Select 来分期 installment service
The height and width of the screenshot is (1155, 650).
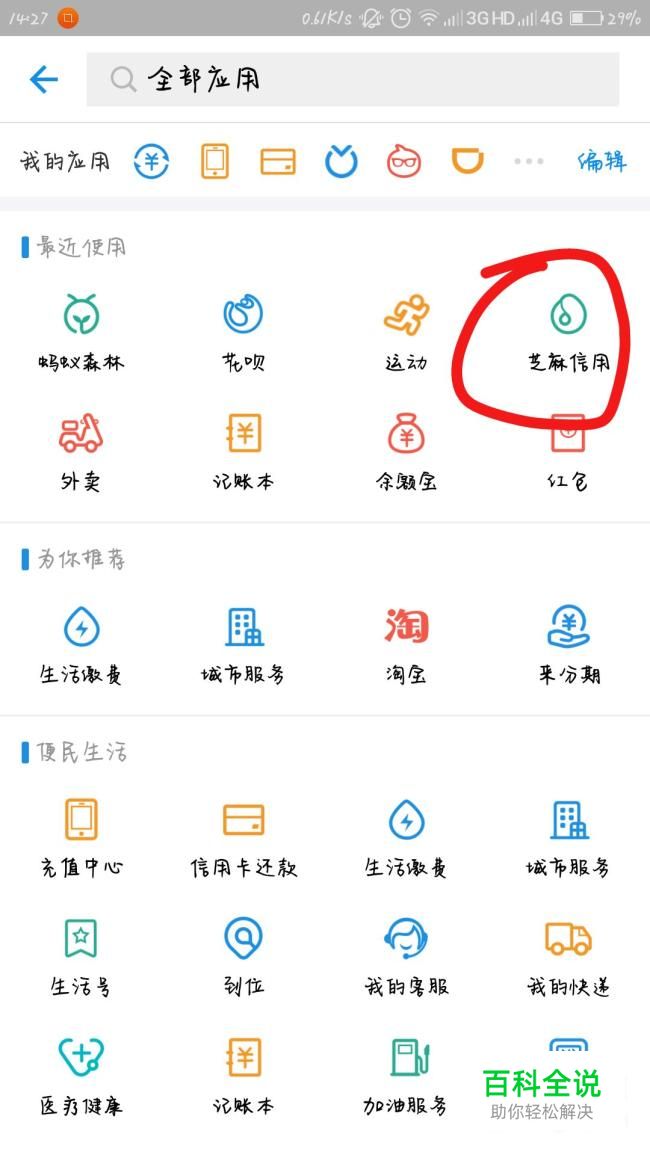[x=568, y=644]
